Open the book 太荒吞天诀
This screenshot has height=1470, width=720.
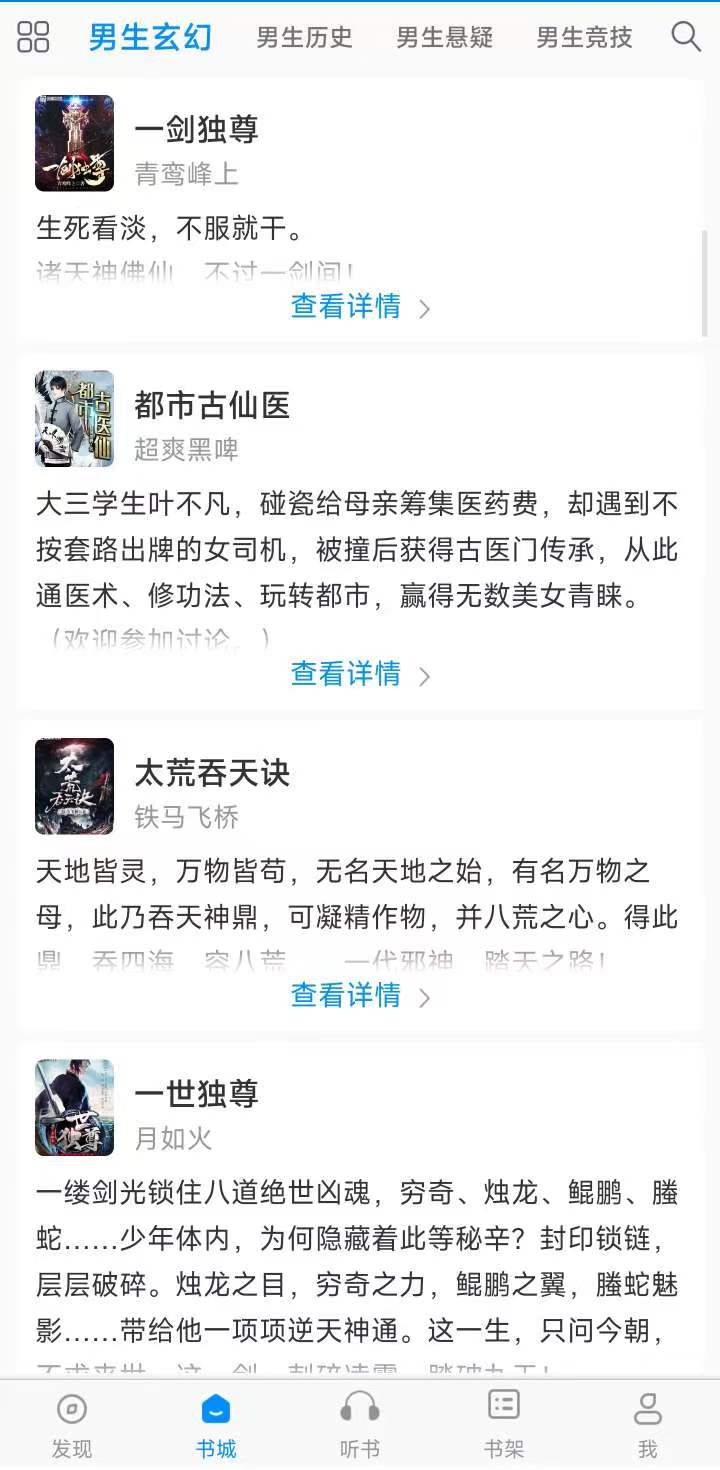[212, 773]
